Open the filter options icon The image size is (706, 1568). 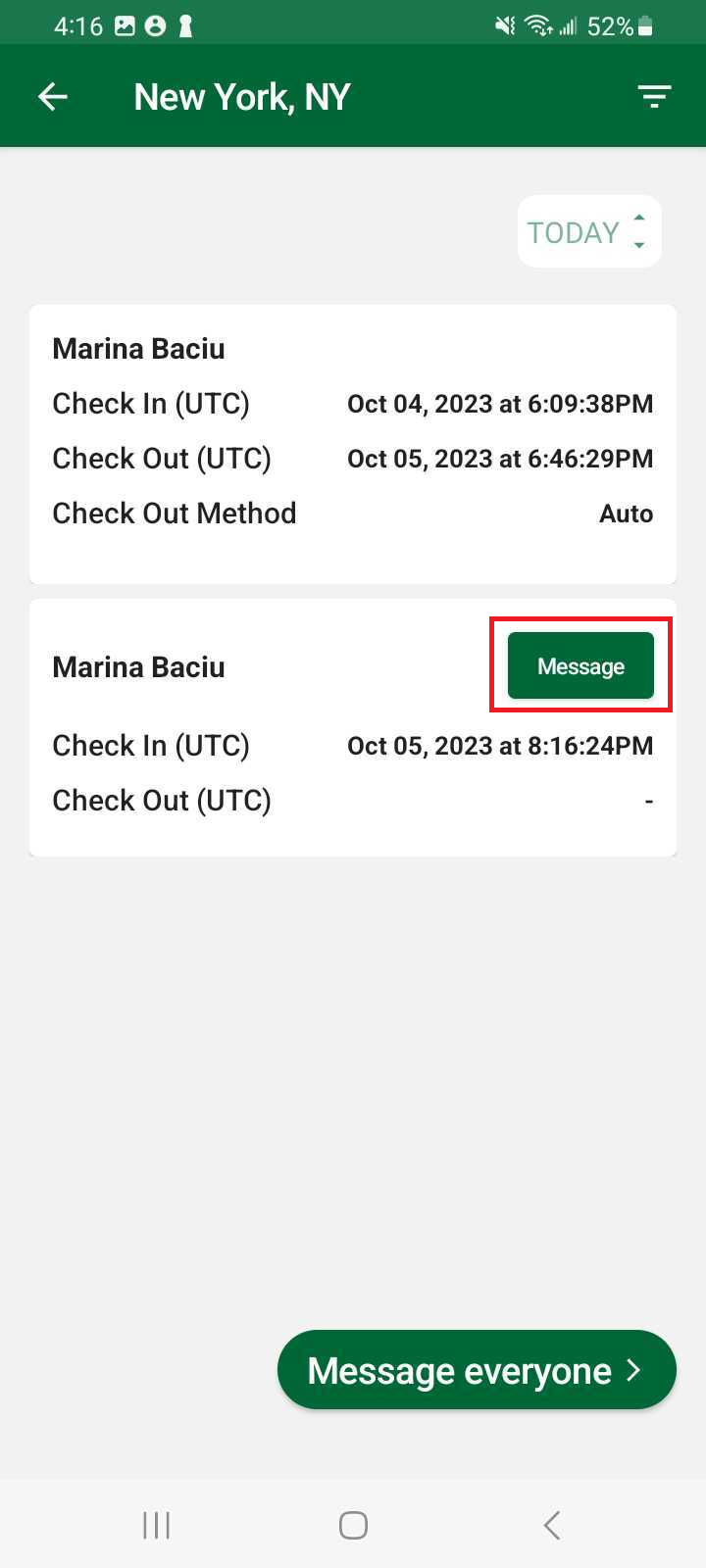(654, 96)
